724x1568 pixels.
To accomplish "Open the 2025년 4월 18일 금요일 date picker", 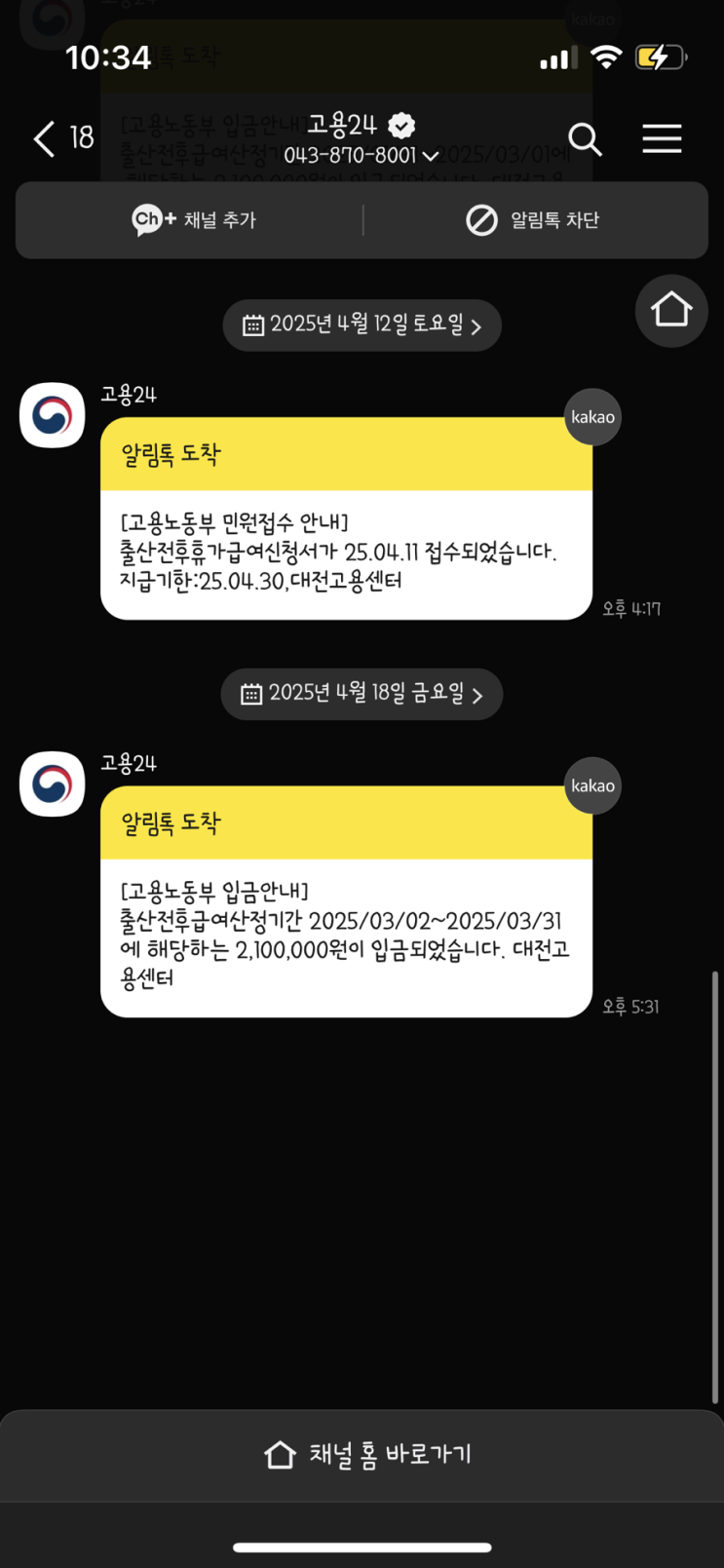I will point(362,694).
